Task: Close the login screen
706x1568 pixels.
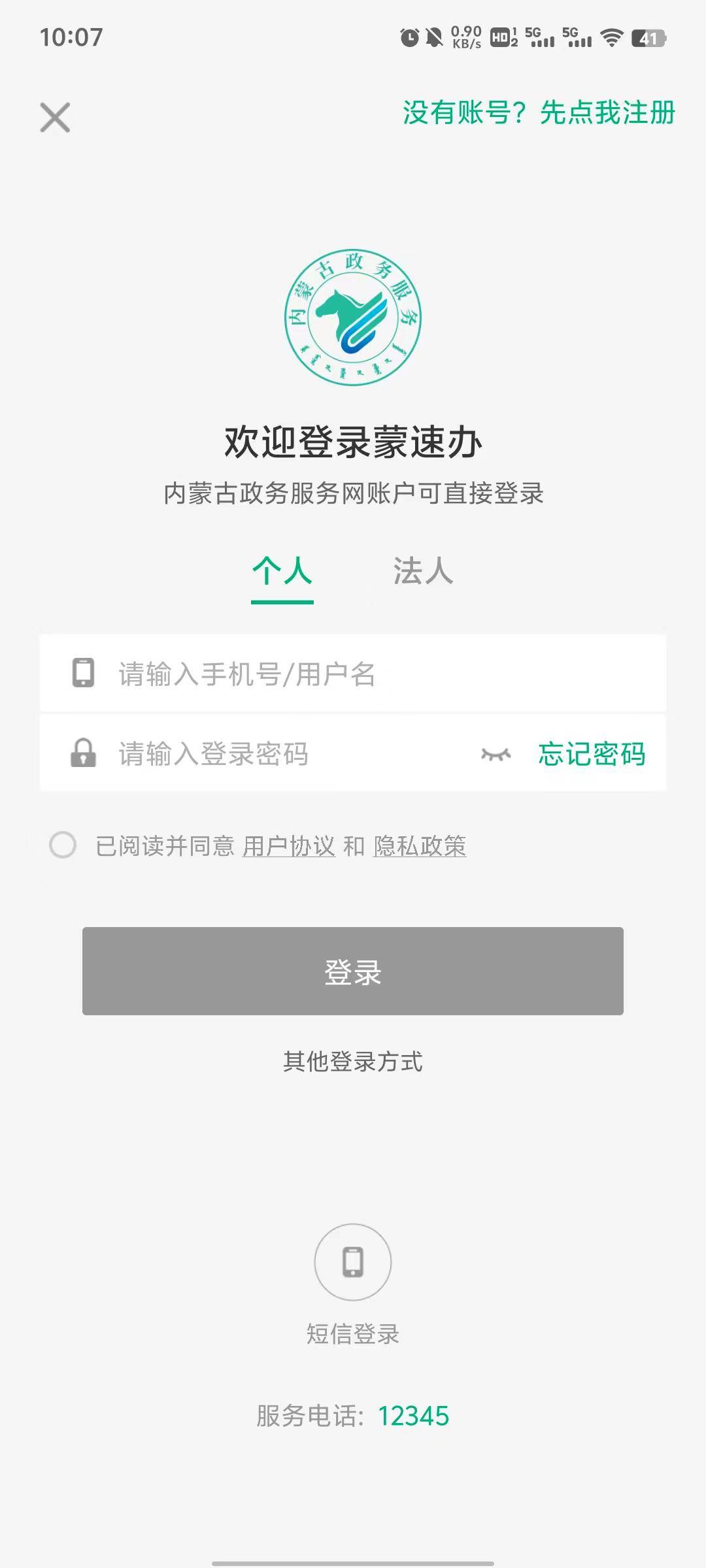Action: click(55, 118)
